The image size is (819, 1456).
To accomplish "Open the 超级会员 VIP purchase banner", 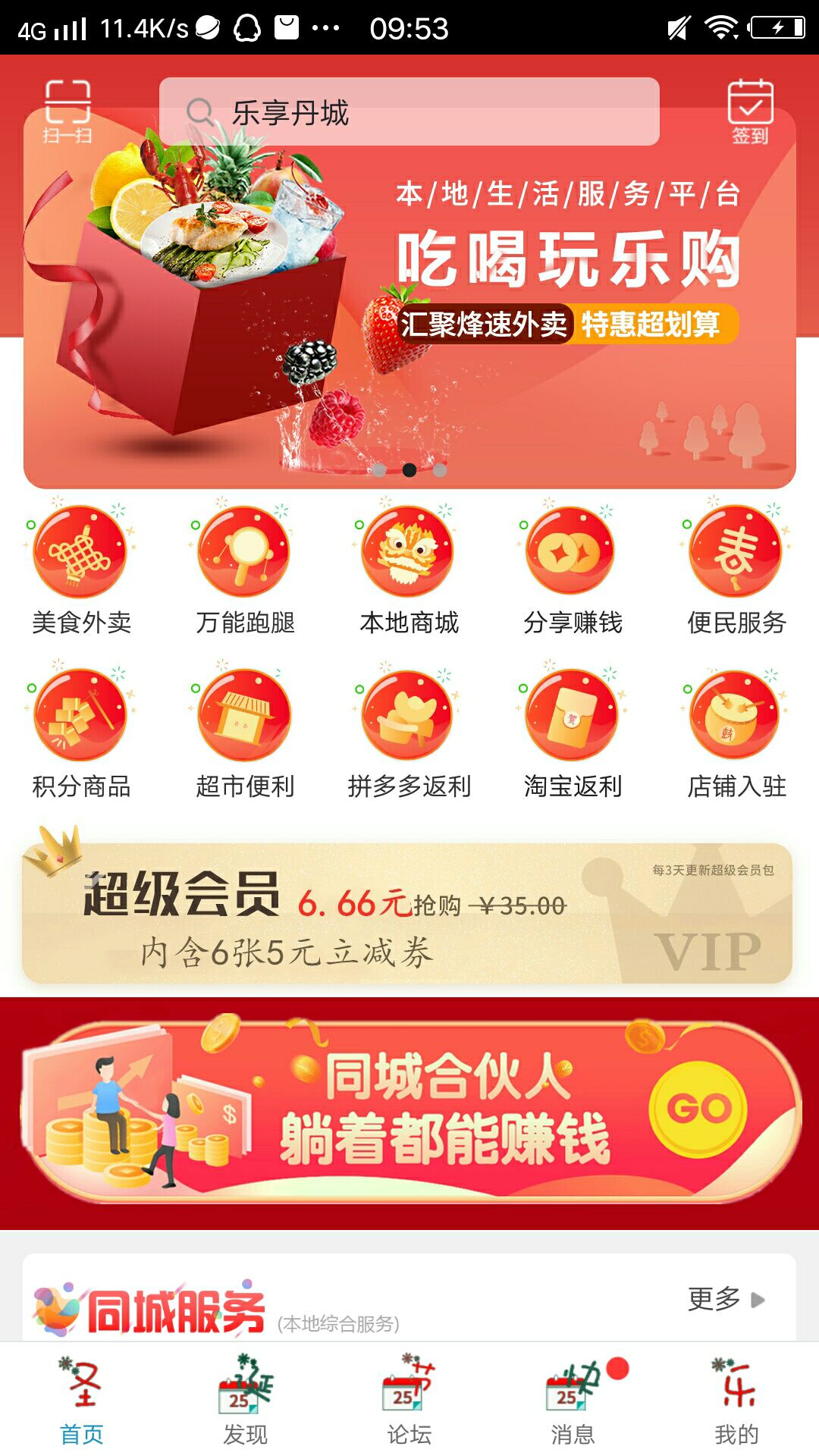I will [408, 913].
